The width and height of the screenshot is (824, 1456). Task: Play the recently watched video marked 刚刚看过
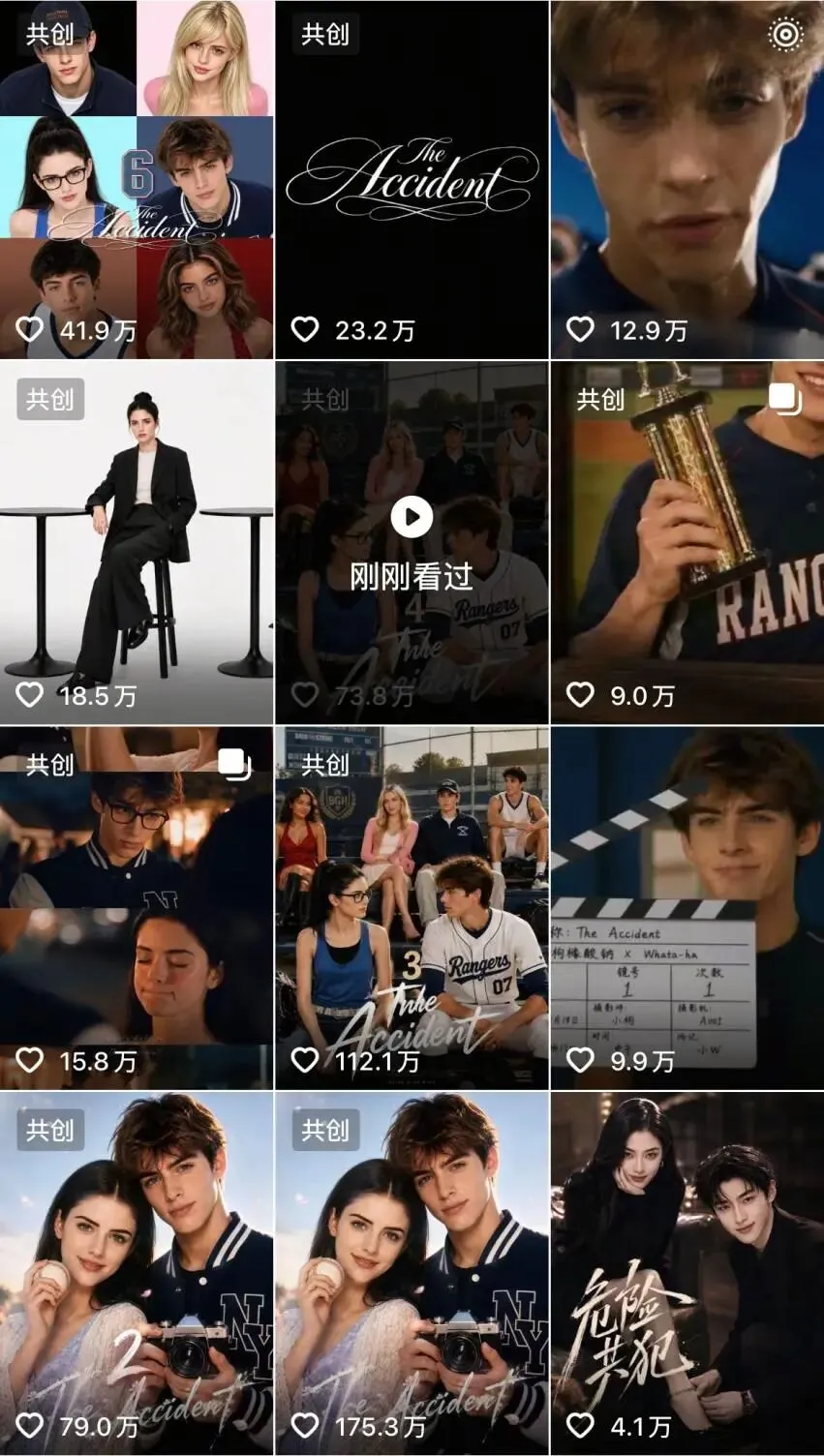point(412,543)
